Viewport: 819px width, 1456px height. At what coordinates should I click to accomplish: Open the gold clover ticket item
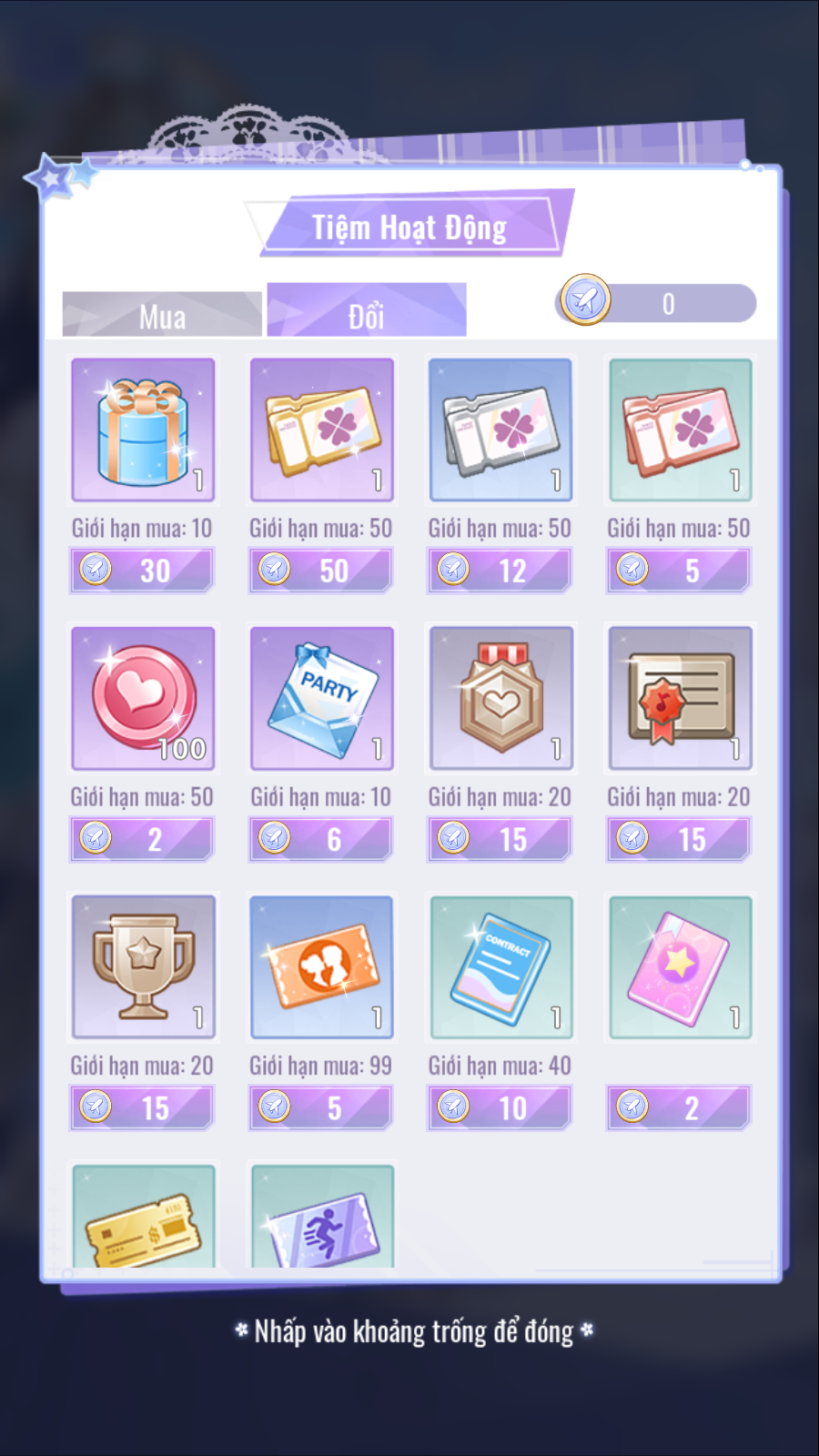point(322,430)
